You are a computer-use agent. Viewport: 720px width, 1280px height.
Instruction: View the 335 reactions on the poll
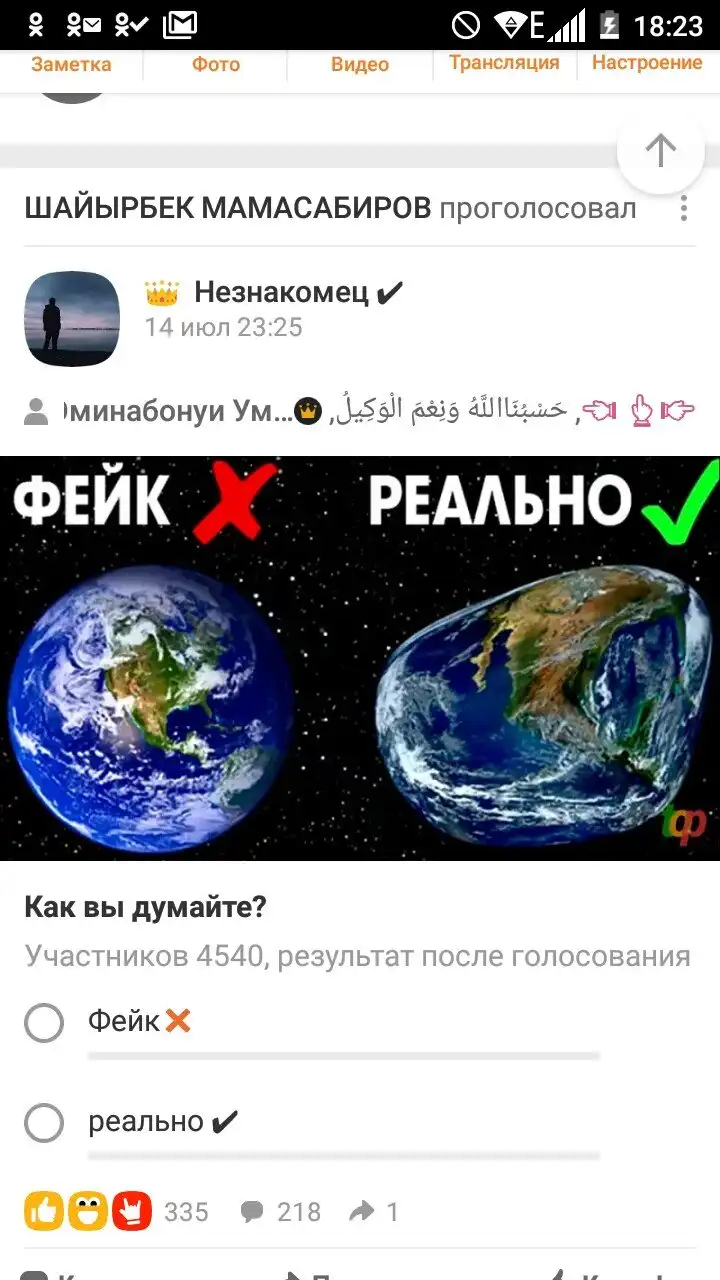186,1212
